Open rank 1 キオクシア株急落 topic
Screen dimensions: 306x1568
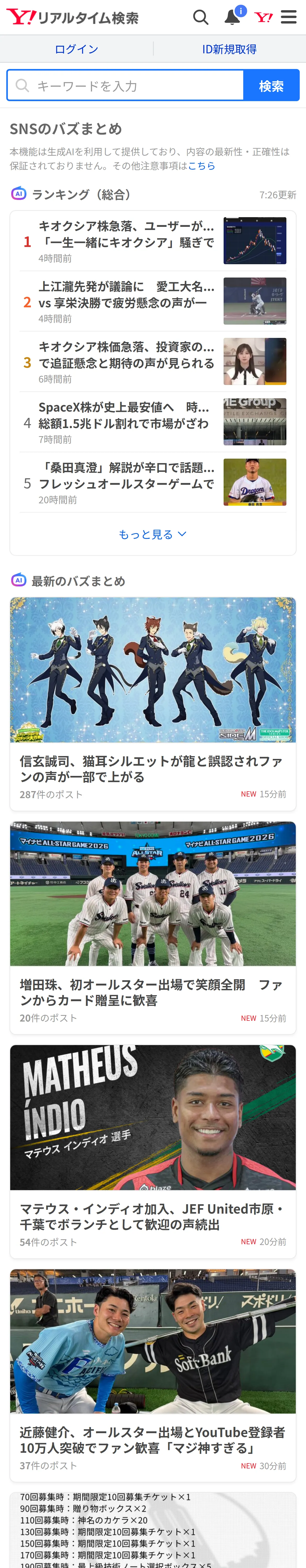153,241
